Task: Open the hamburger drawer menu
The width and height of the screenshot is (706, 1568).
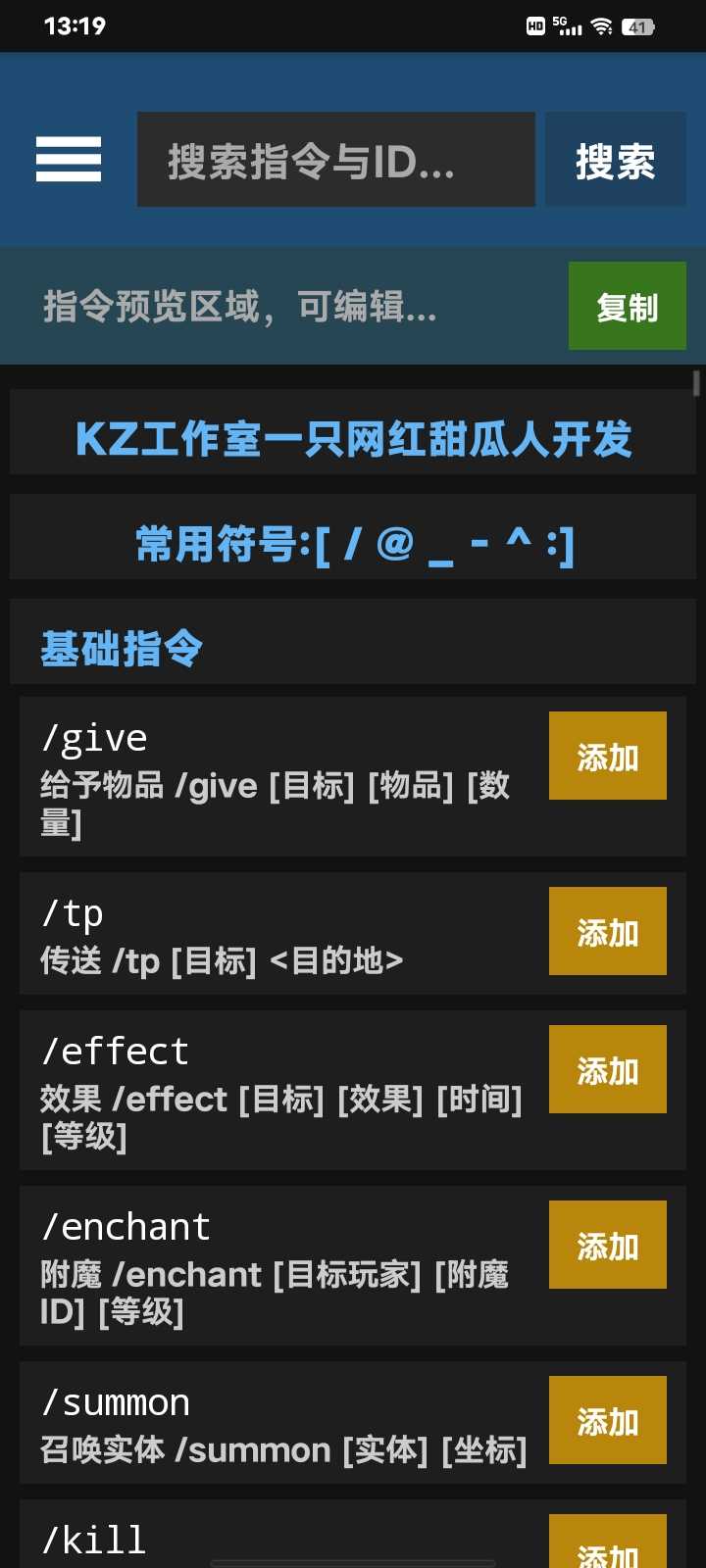Action: click(x=69, y=159)
